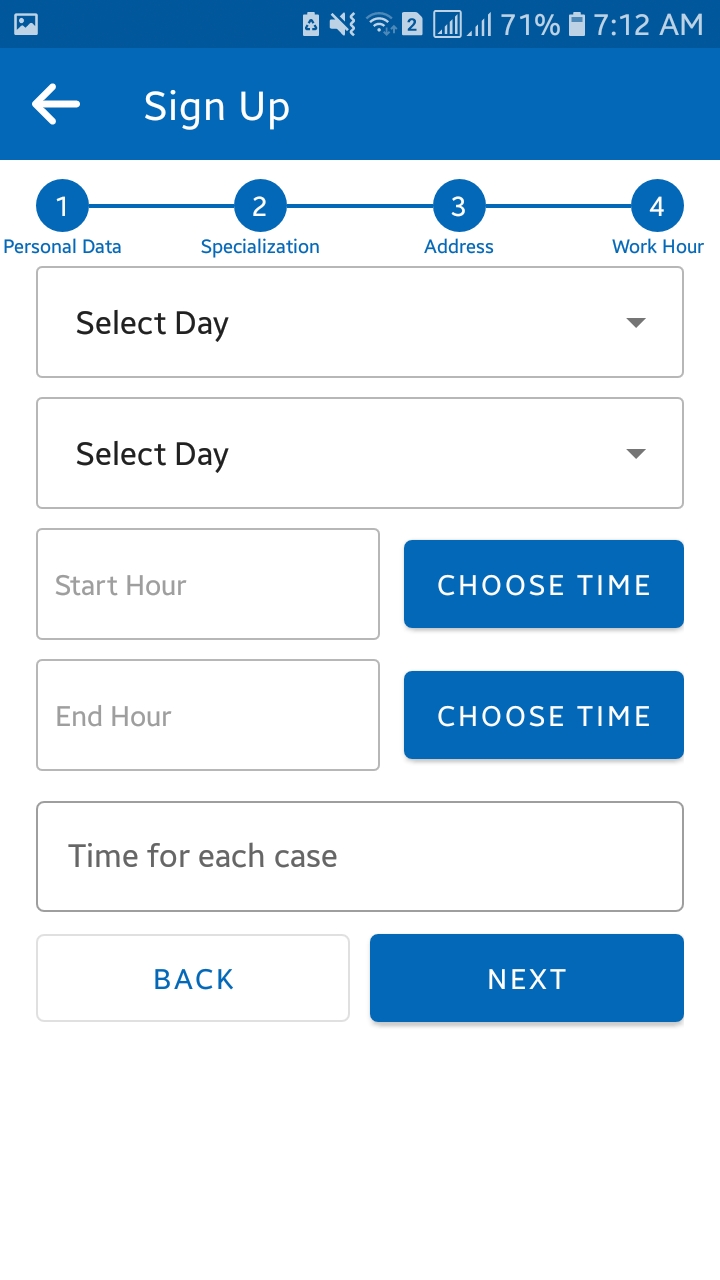Jump to step 2 Specialization
Viewport: 720px width, 1280px height.
coord(260,207)
